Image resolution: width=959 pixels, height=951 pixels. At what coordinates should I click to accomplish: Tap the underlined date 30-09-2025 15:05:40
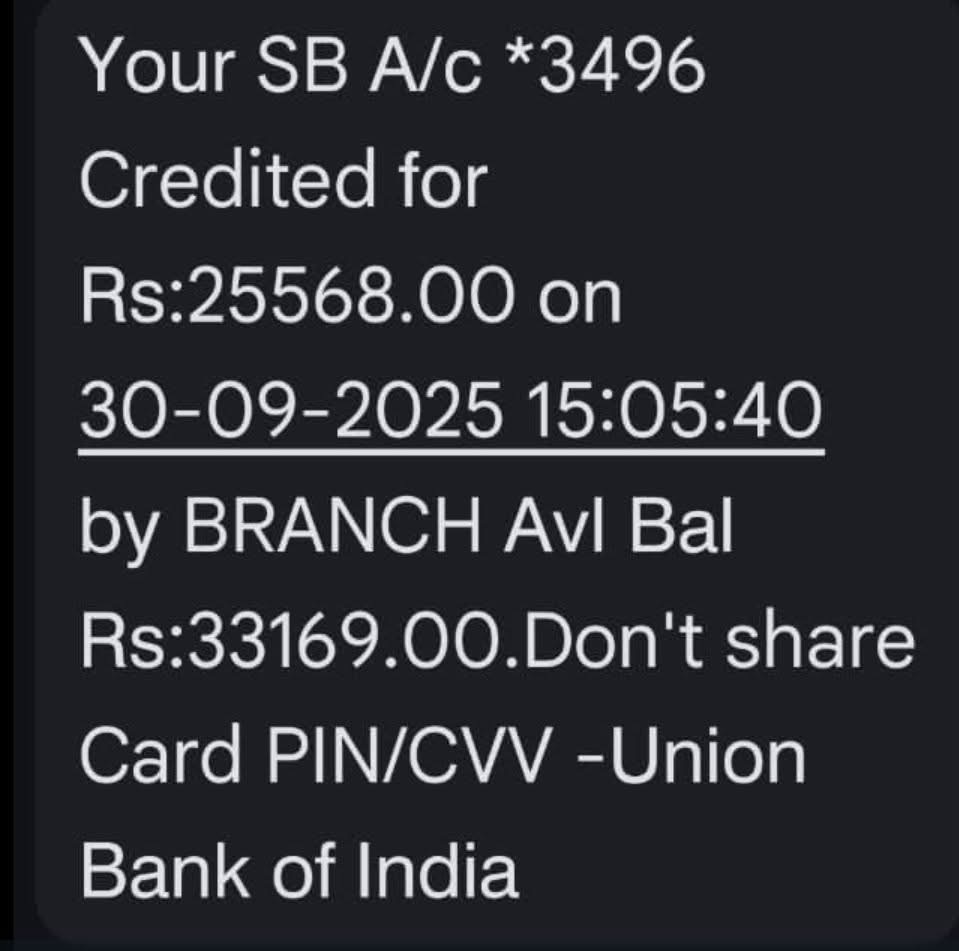450,414
